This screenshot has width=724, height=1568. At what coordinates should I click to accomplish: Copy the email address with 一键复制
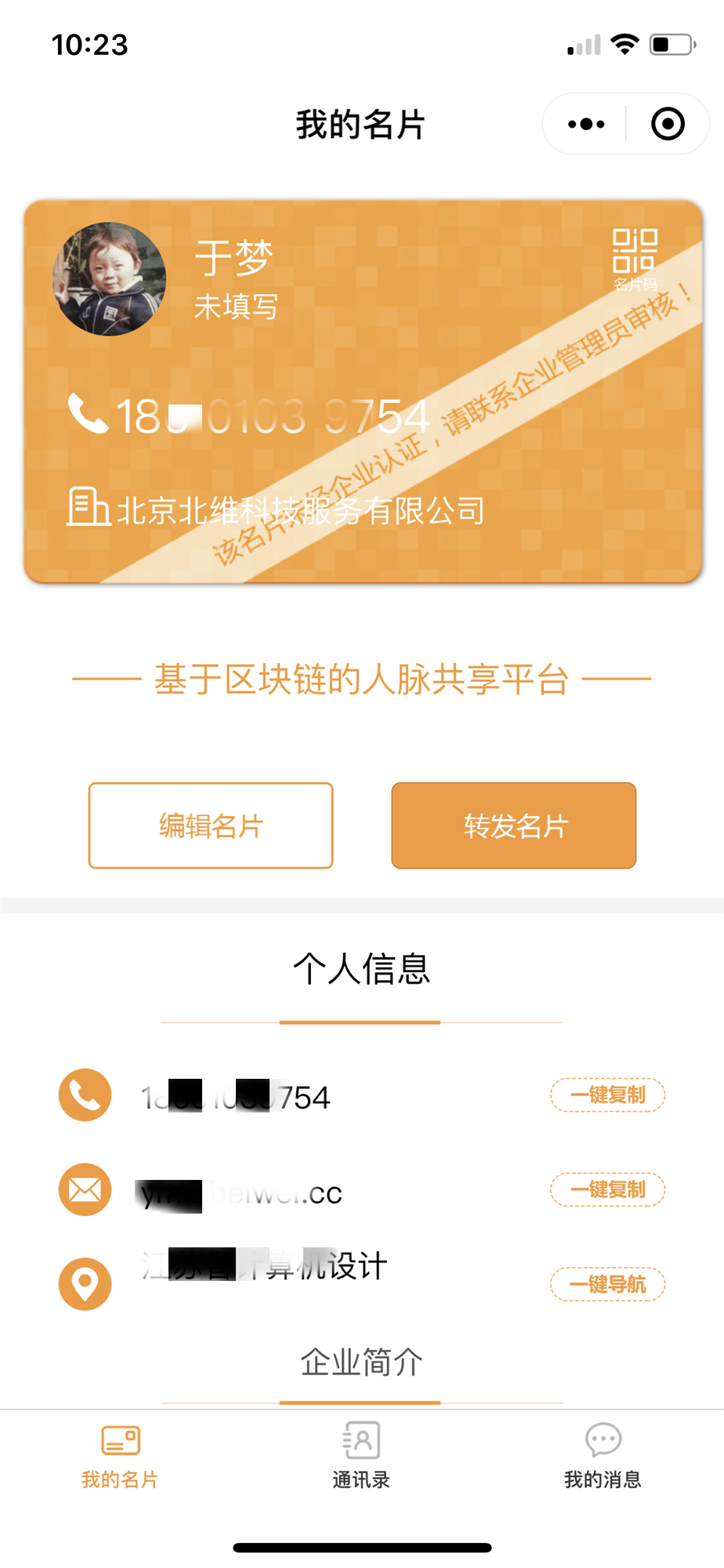(607, 1189)
